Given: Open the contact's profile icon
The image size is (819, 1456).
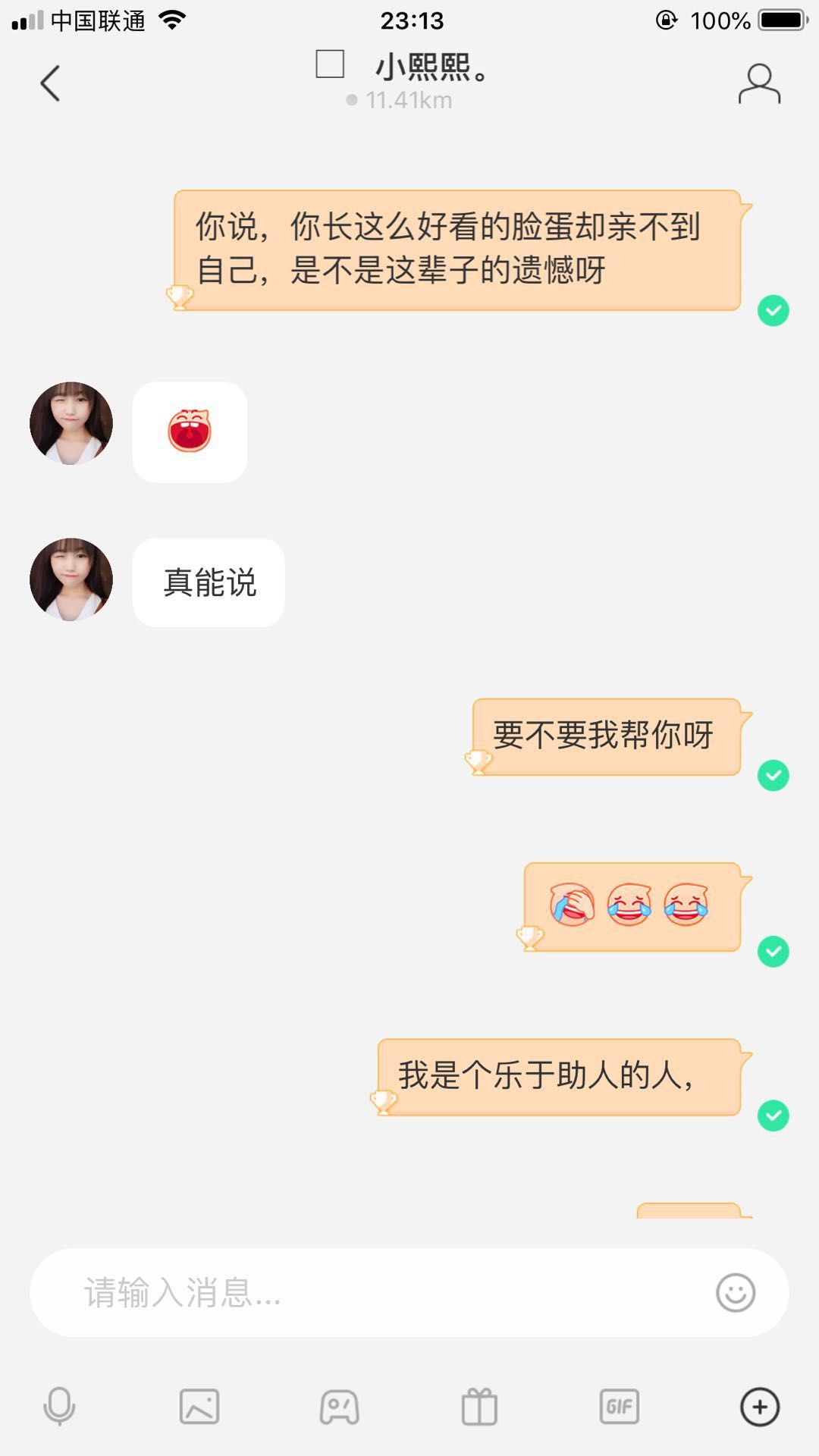Looking at the screenshot, I should 759,83.
